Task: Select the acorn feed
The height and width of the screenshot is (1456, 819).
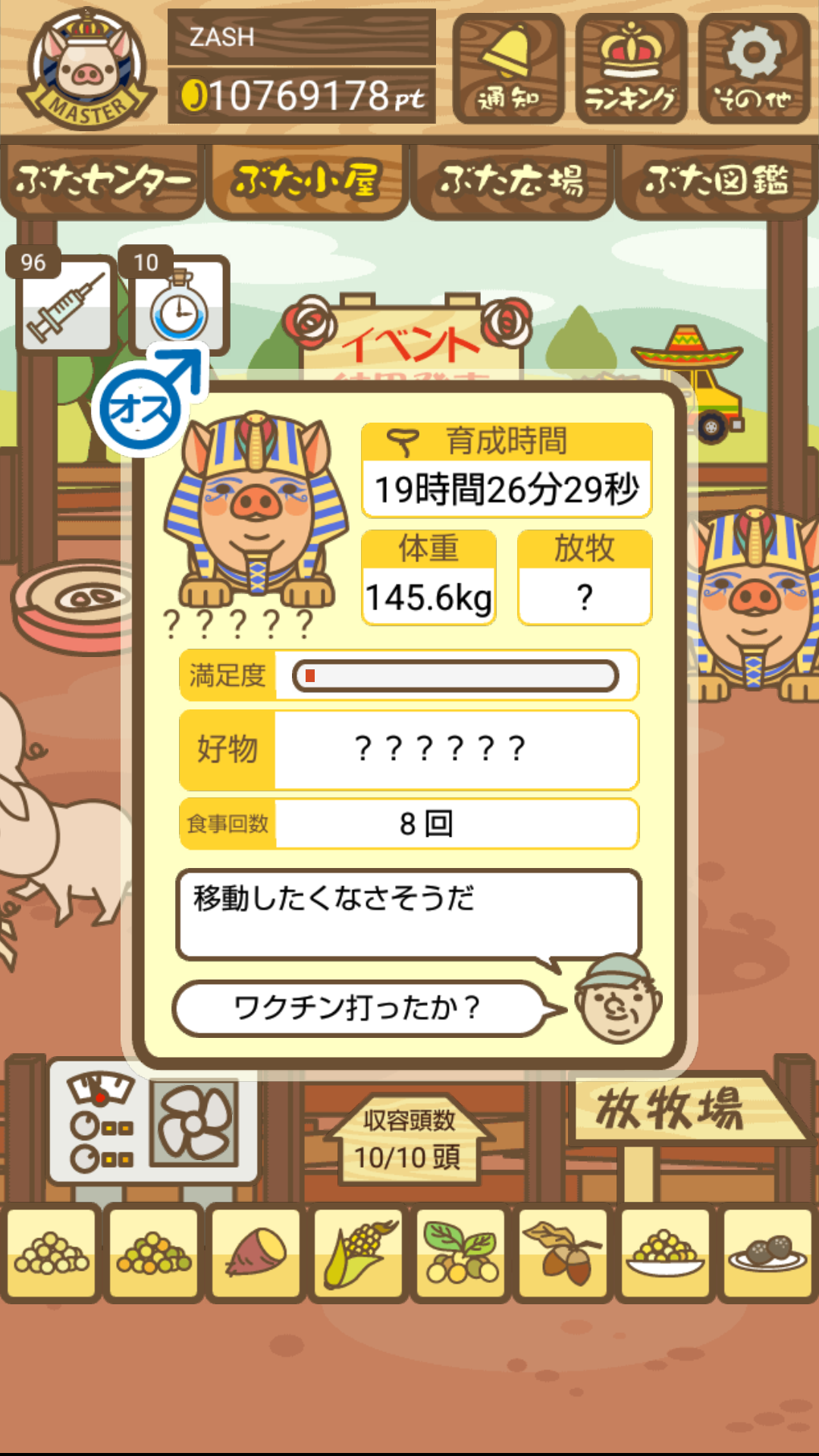Action: [x=563, y=1253]
